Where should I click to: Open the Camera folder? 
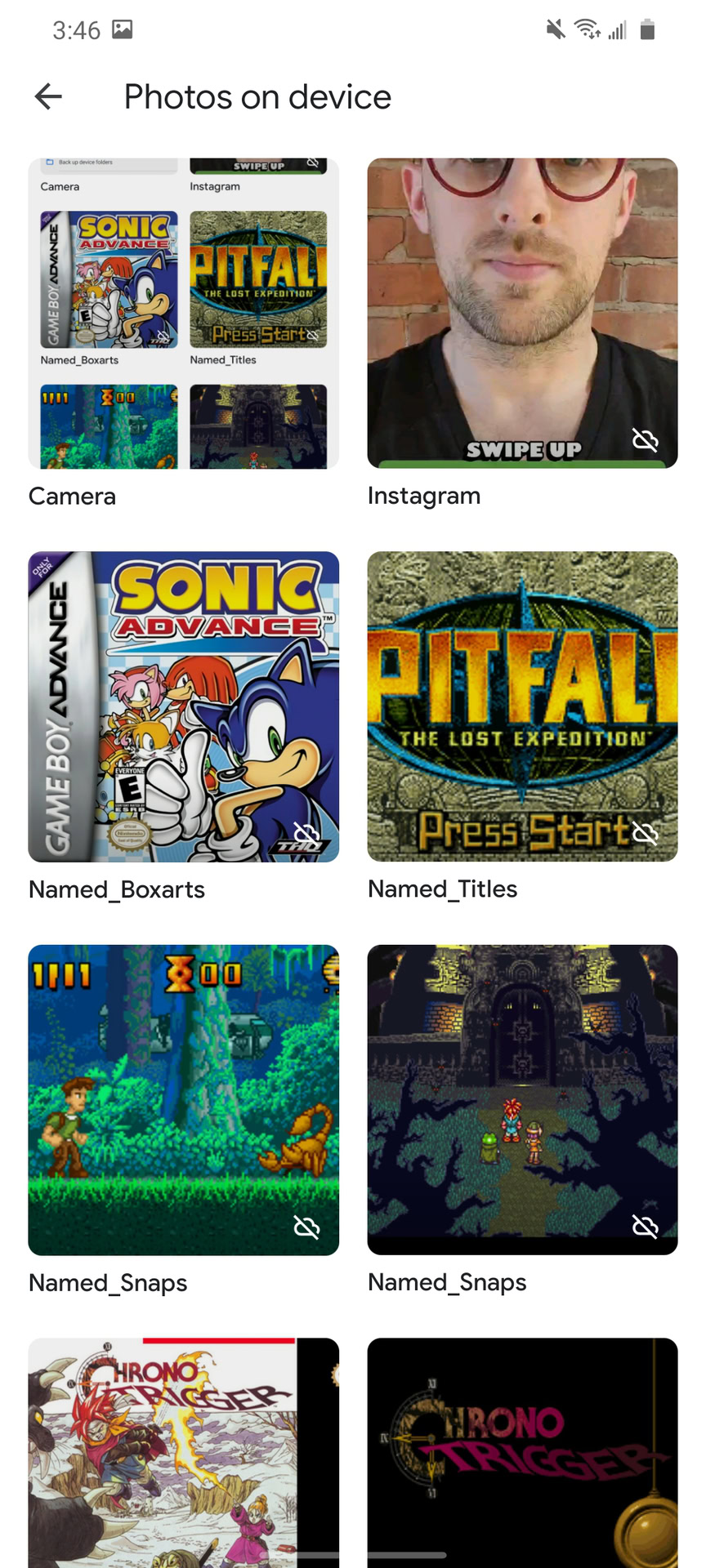click(183, 313)
